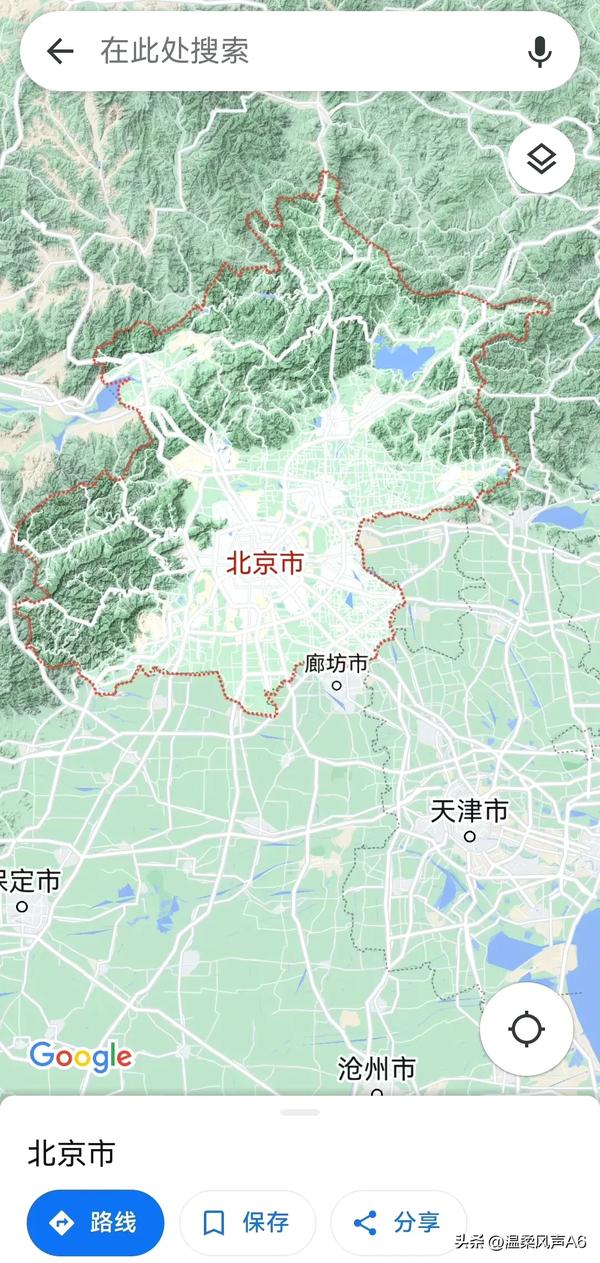The height and width of the screenshot is (1263, 600).
Task: Center the map on my location
Action: 526,1028
